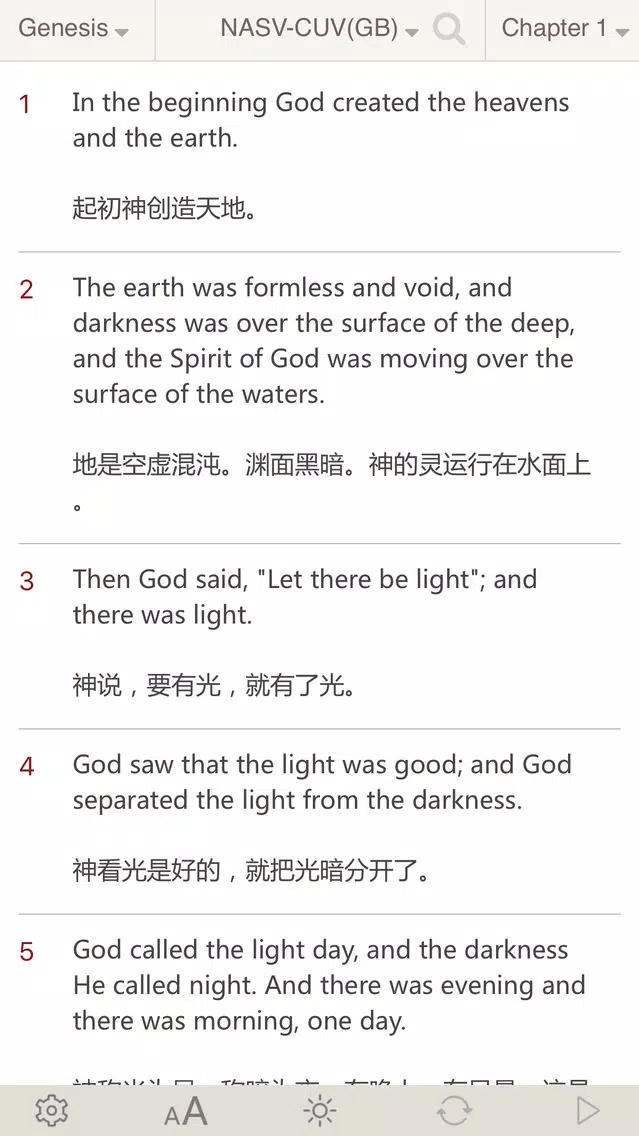Change the NASV-CUV(GB) translation version
This screenshot has width=639, height=1136.
tap(320, 28)
